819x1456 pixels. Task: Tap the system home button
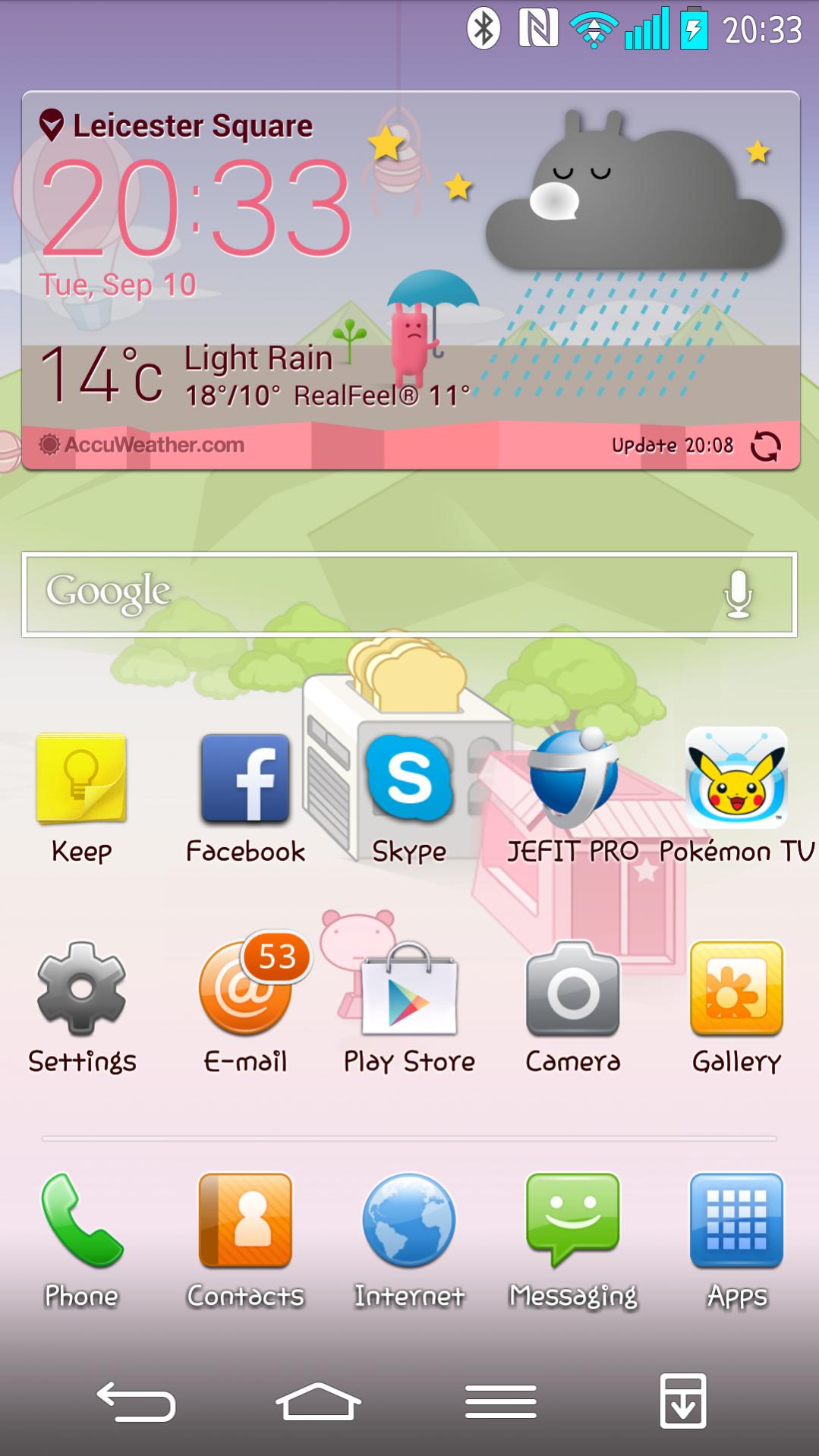tap(318, 1401)
